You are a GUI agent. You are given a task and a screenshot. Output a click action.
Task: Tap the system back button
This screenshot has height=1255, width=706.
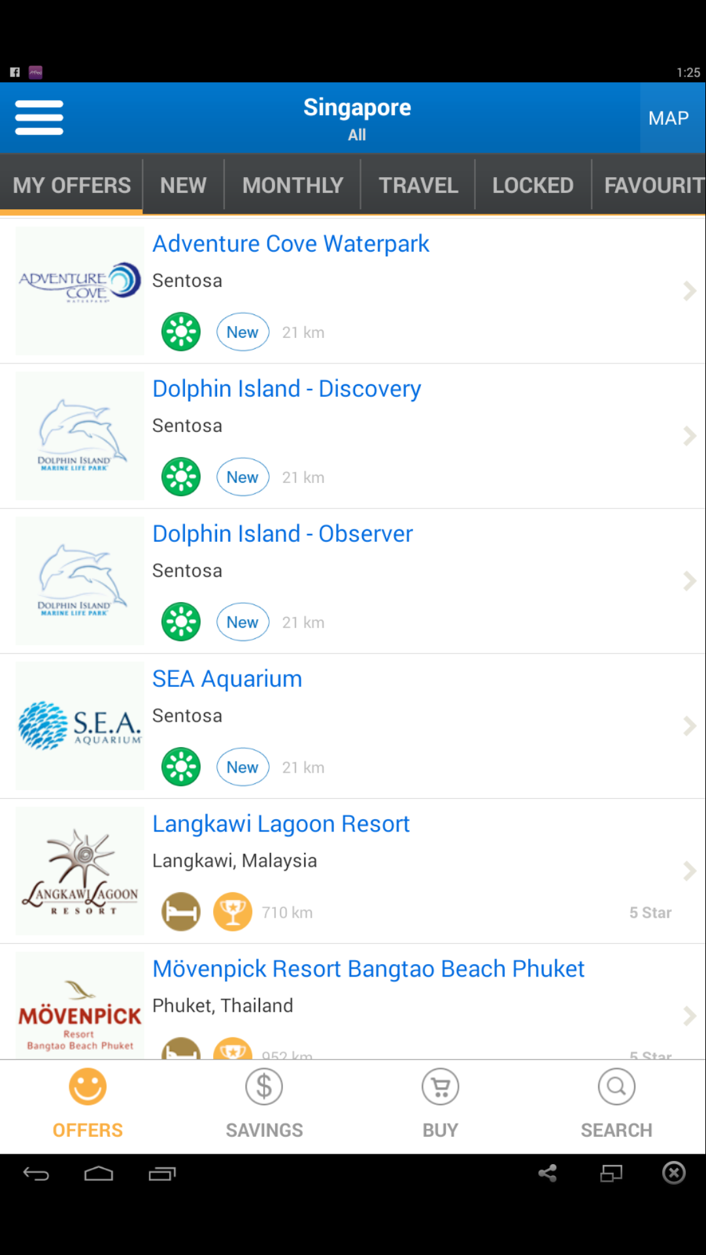36,1174
